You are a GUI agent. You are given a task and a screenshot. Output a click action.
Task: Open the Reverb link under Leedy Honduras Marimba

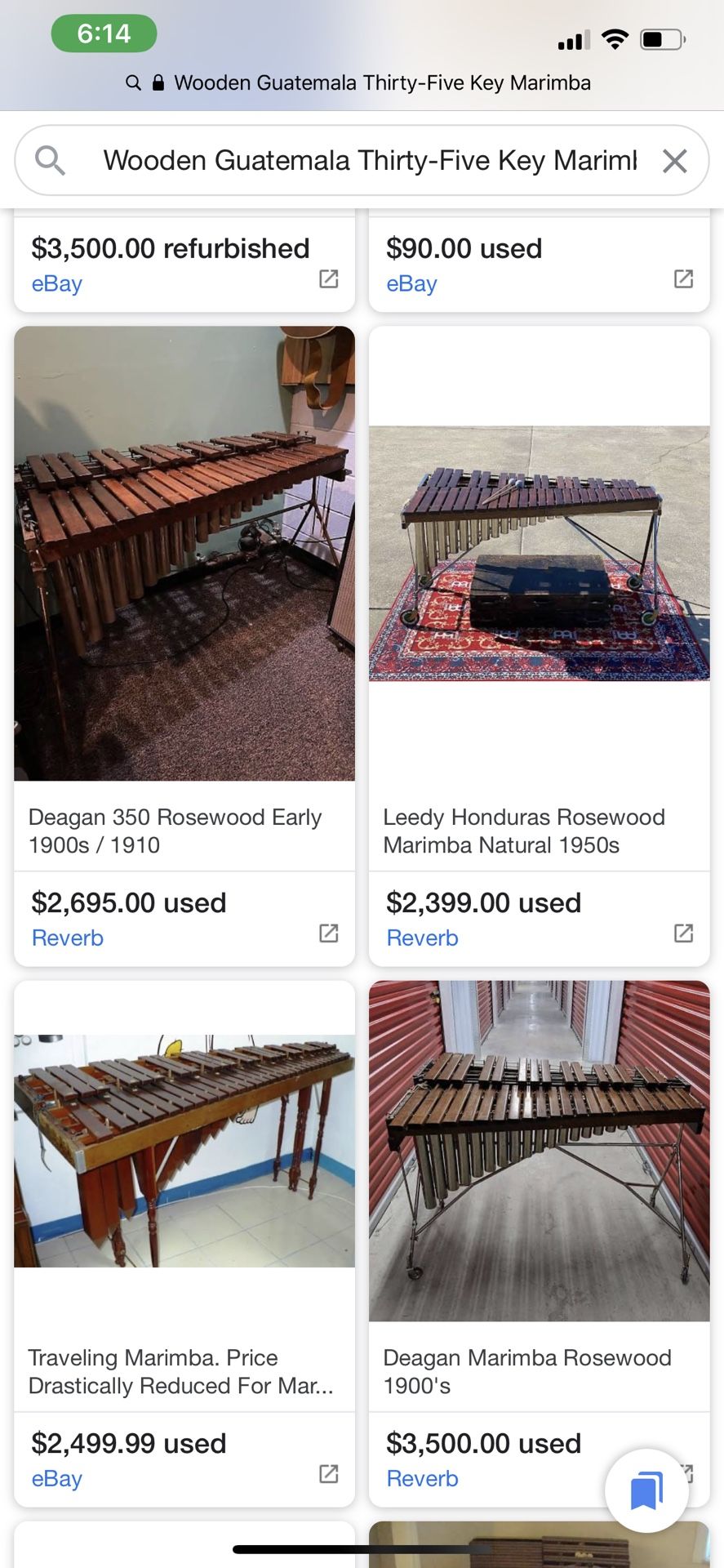(421, 938)
